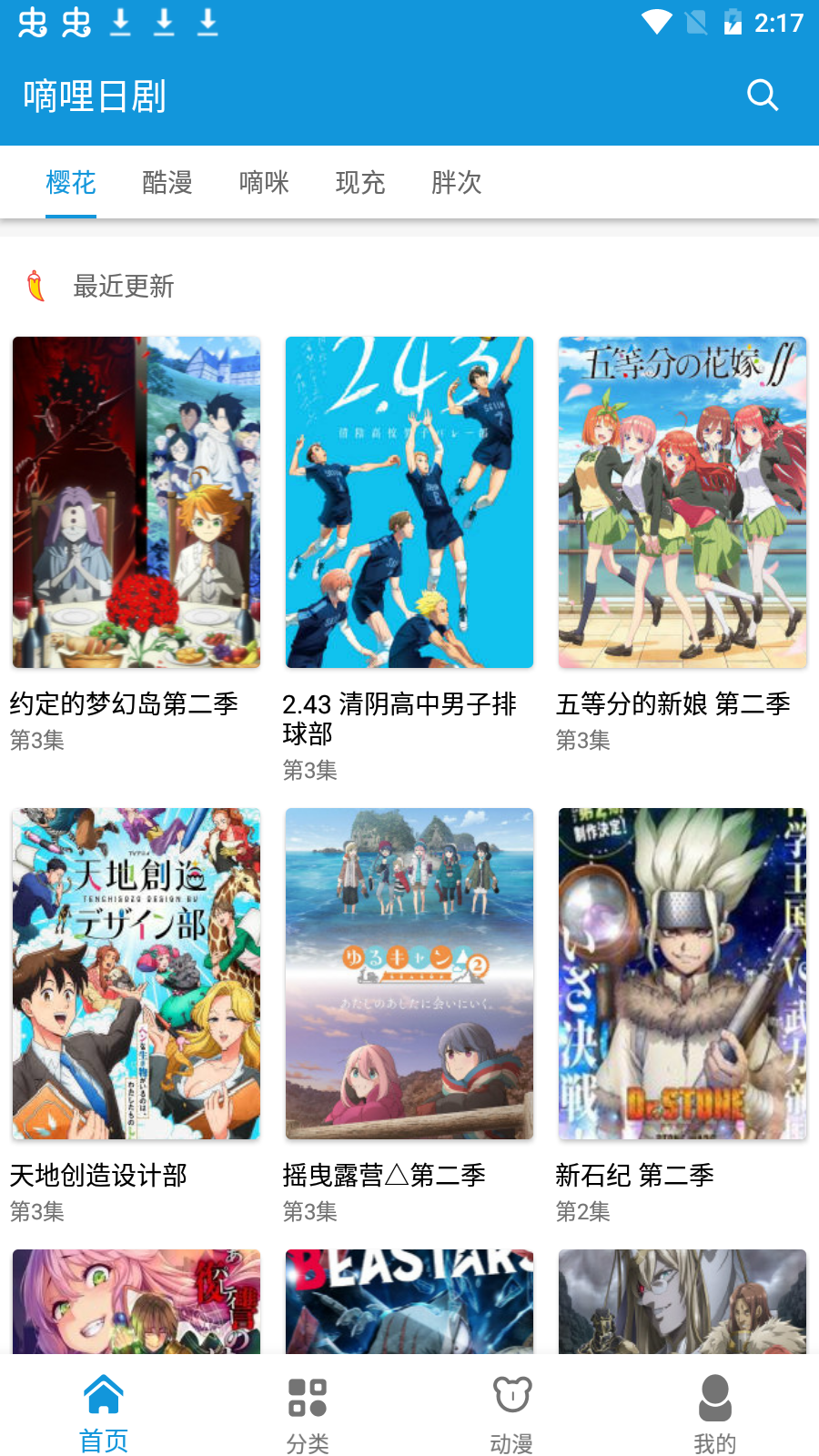Open the 我的 bottom tab

tap(715, 1412)
